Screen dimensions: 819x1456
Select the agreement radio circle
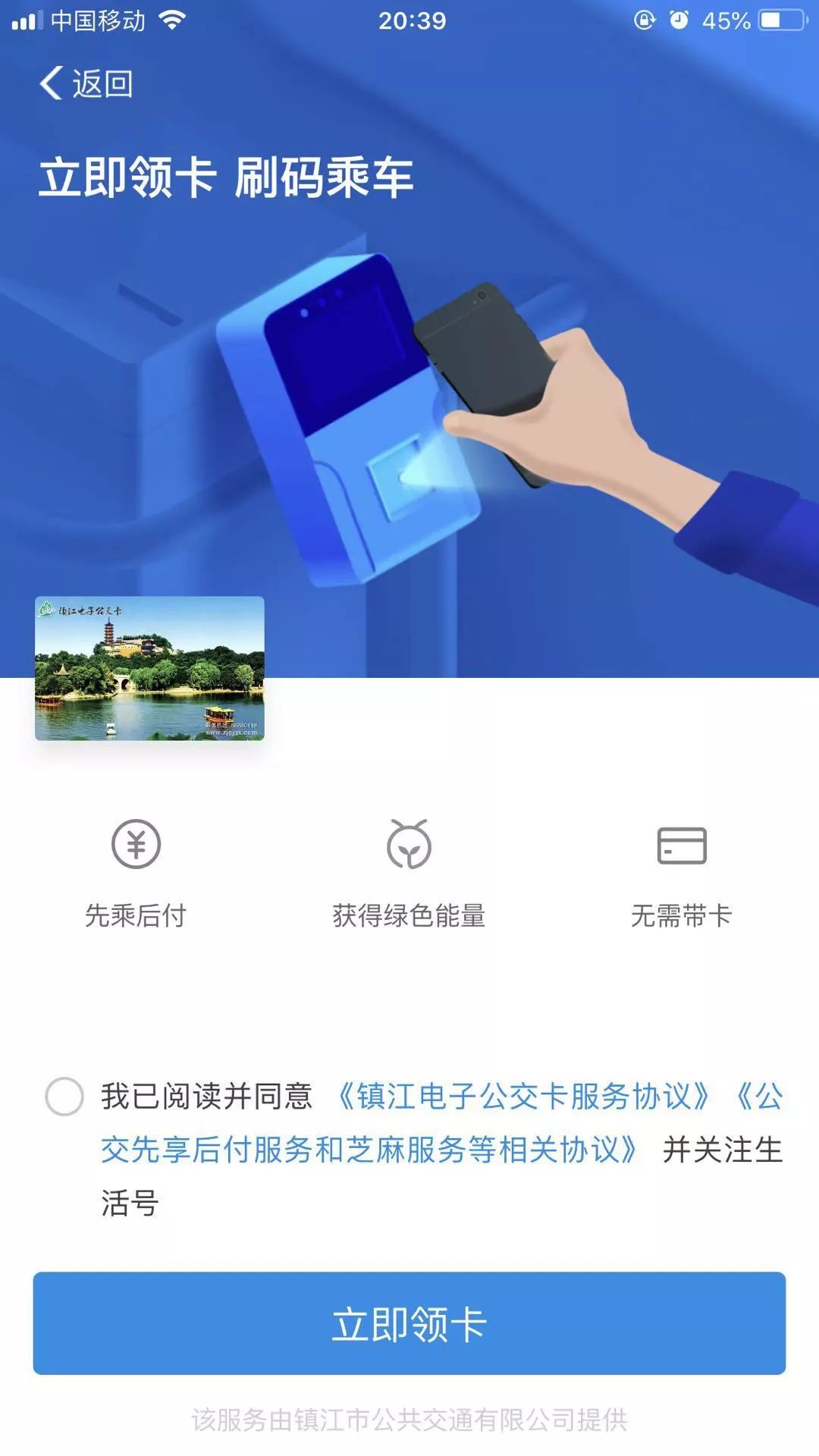65,1095
